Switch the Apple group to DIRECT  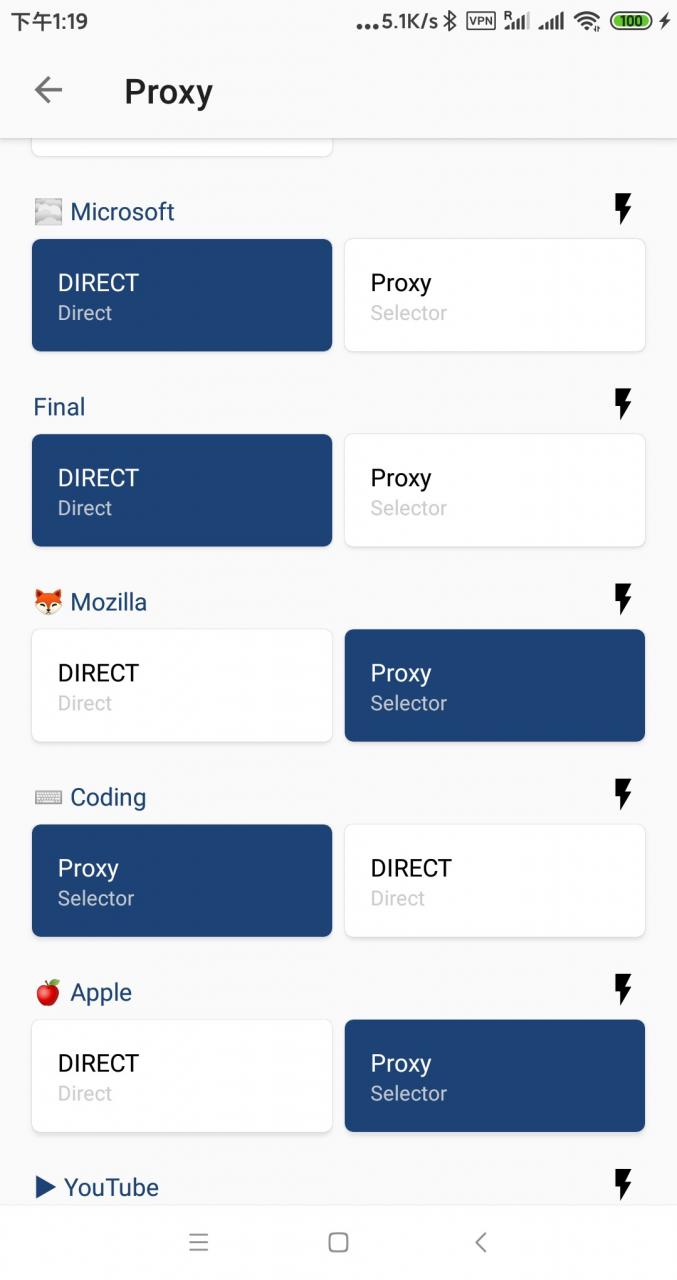coord(182,1075)
